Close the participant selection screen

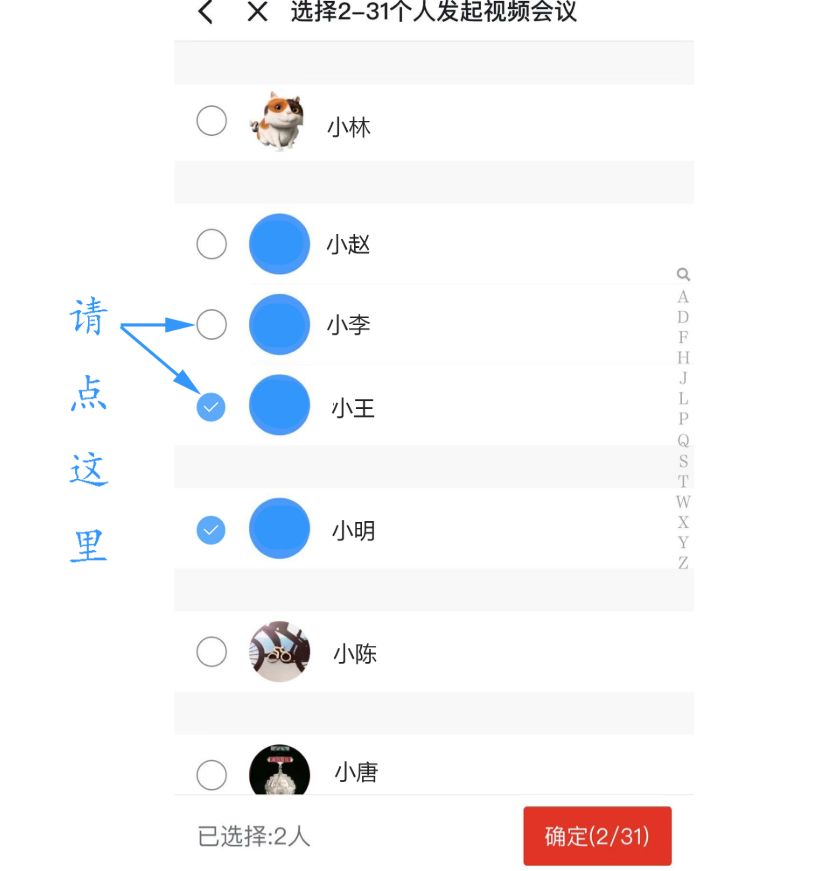tap(257, 12)
